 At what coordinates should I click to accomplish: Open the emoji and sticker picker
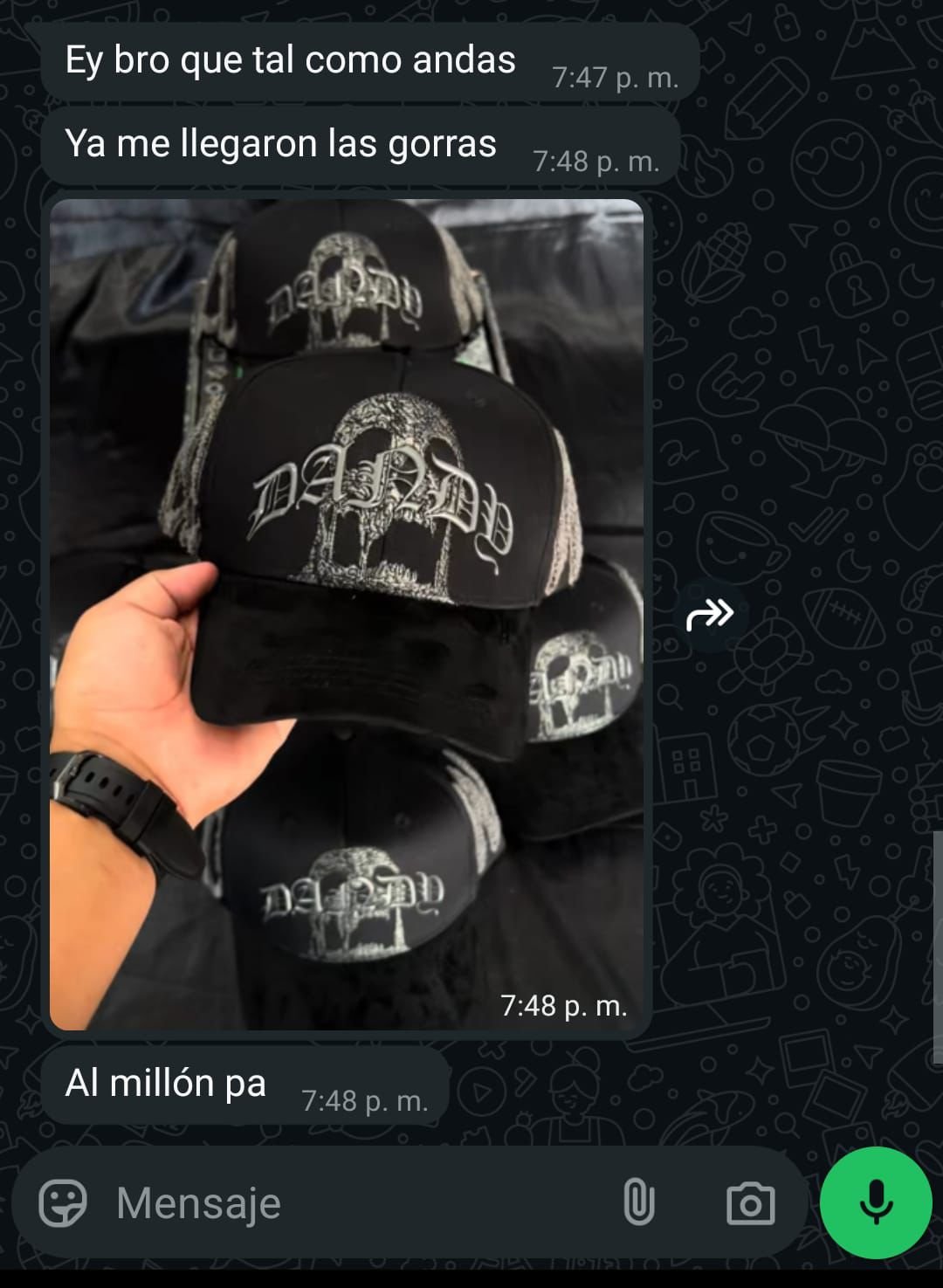[63, 1203]
